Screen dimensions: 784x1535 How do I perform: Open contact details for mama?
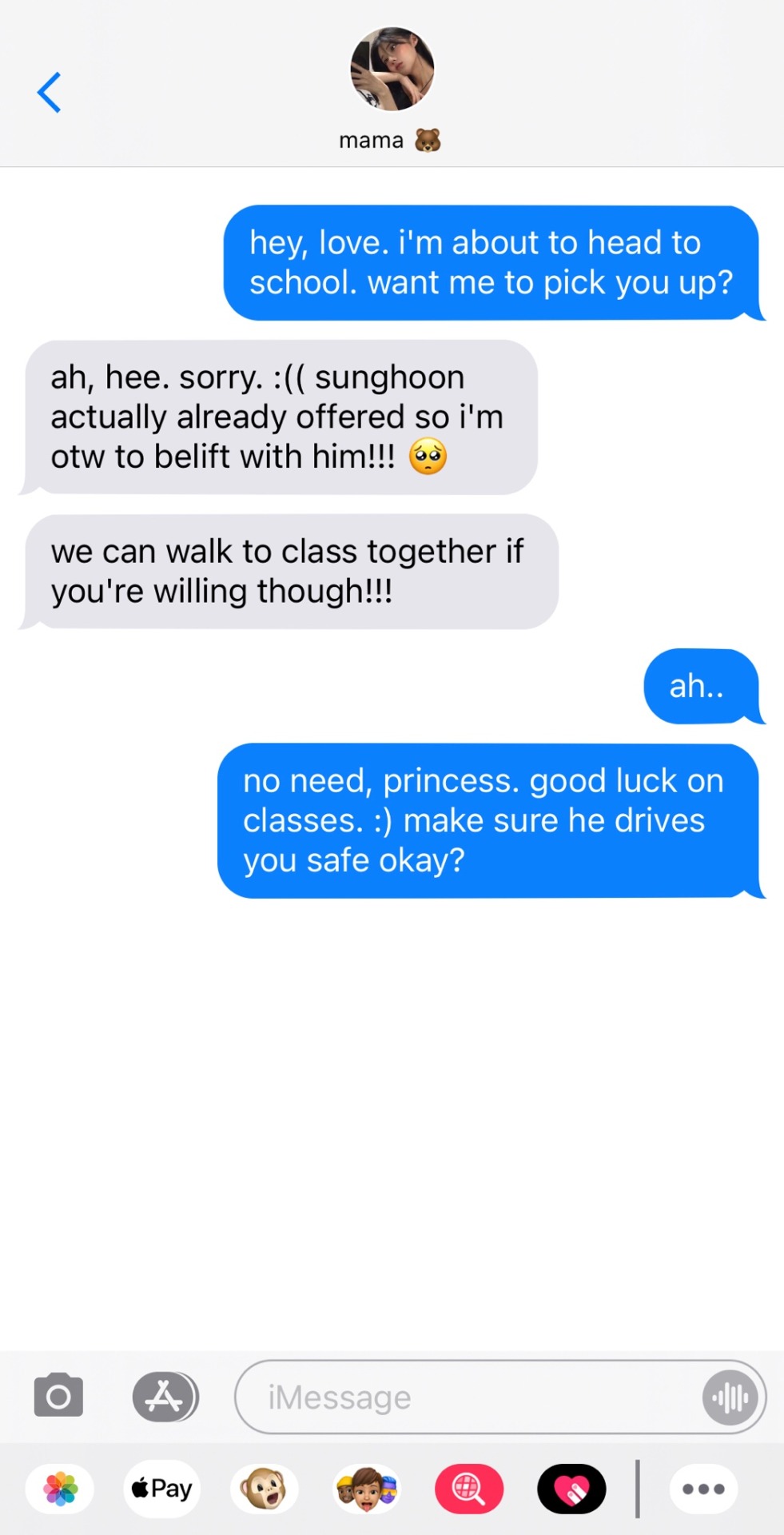(392, 88)
